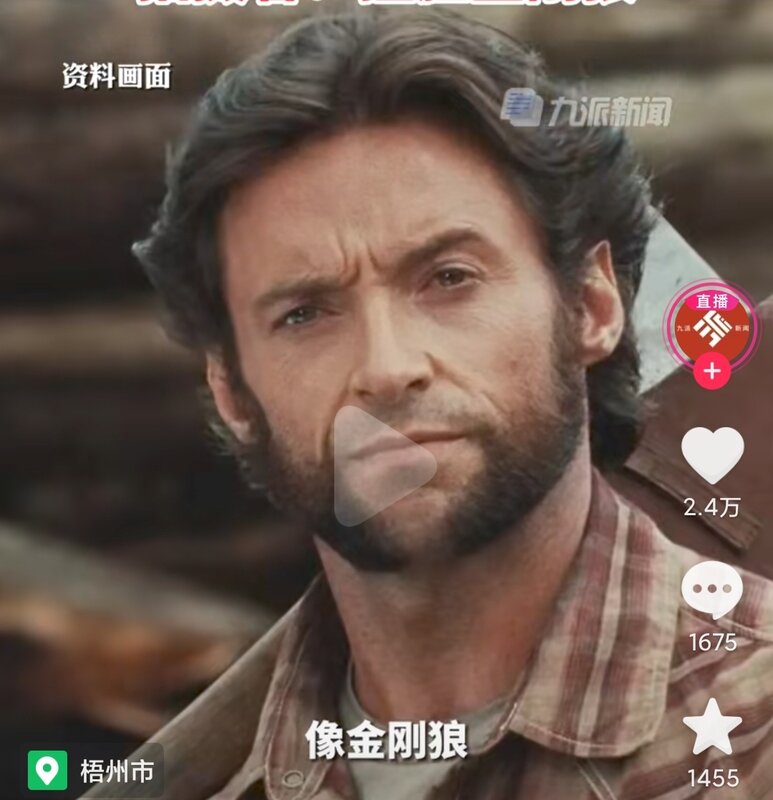Add the video to favorites with the star

click(x=712, y=728)
